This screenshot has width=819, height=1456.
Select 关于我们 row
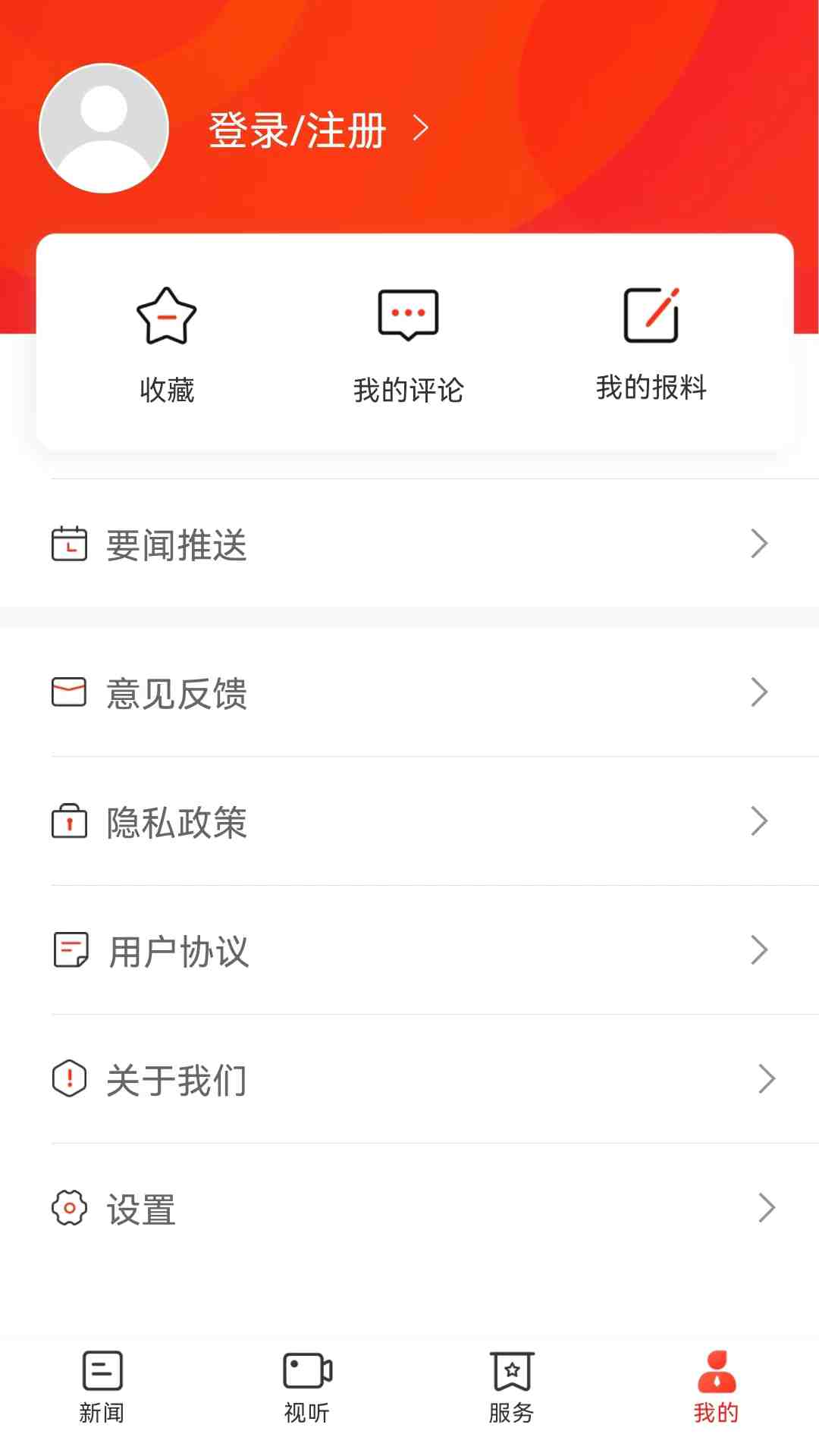pyautogui.click(x=409, y=1079)
